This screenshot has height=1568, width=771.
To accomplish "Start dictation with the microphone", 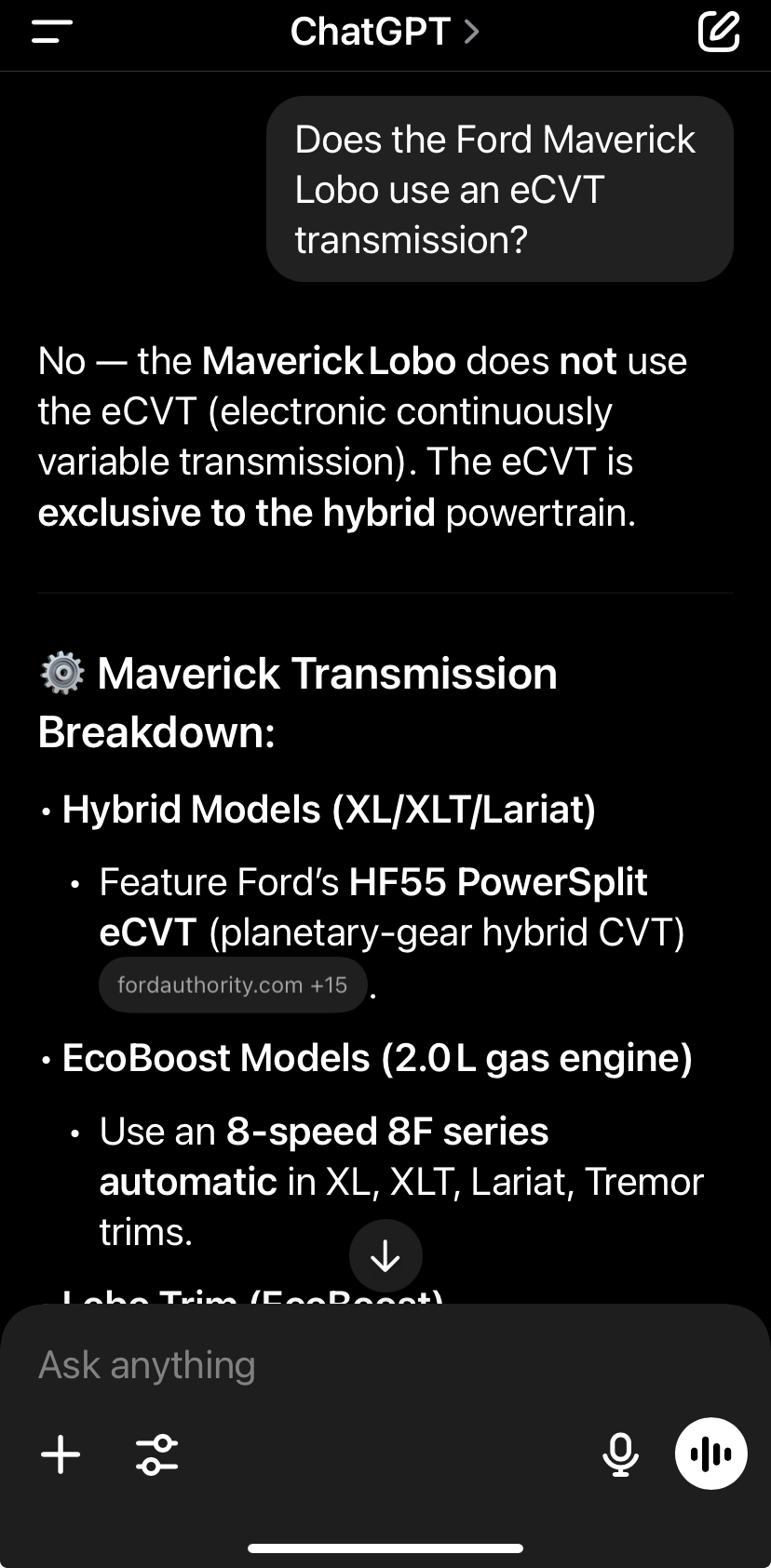I will pos(620,1454).
